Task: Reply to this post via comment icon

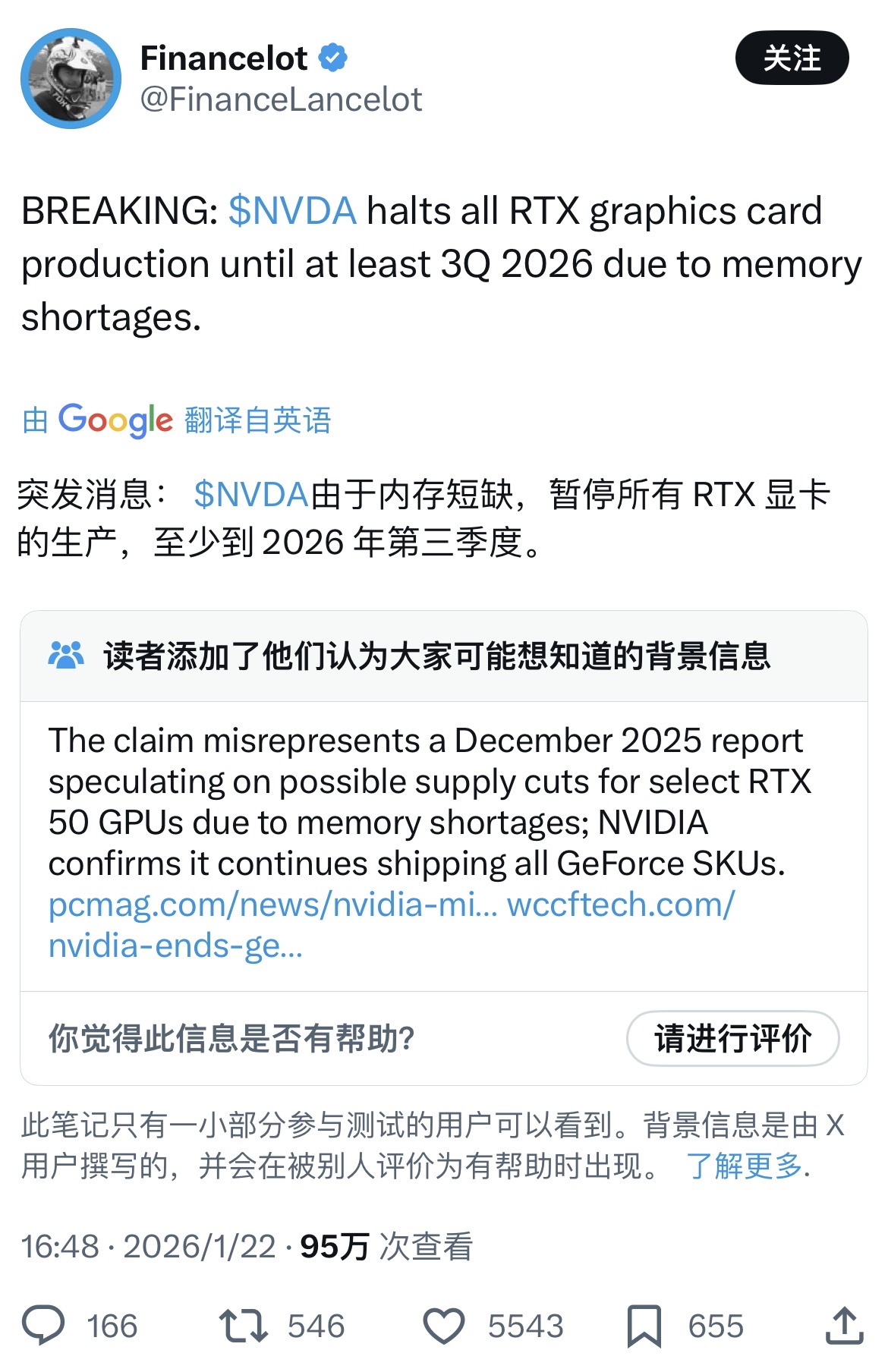Action: (x=44, y=1326)
